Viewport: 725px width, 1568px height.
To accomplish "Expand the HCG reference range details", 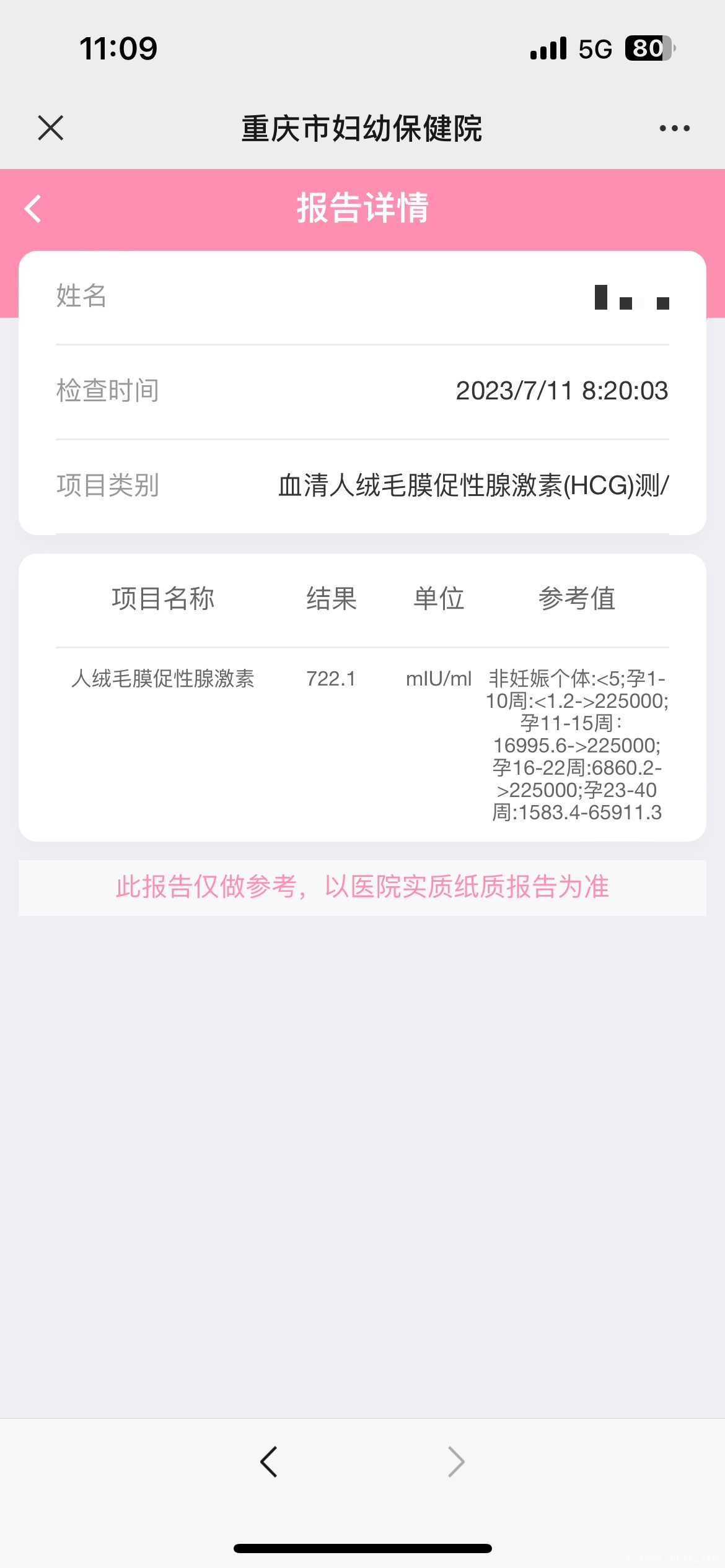I will tap(576, 743).
